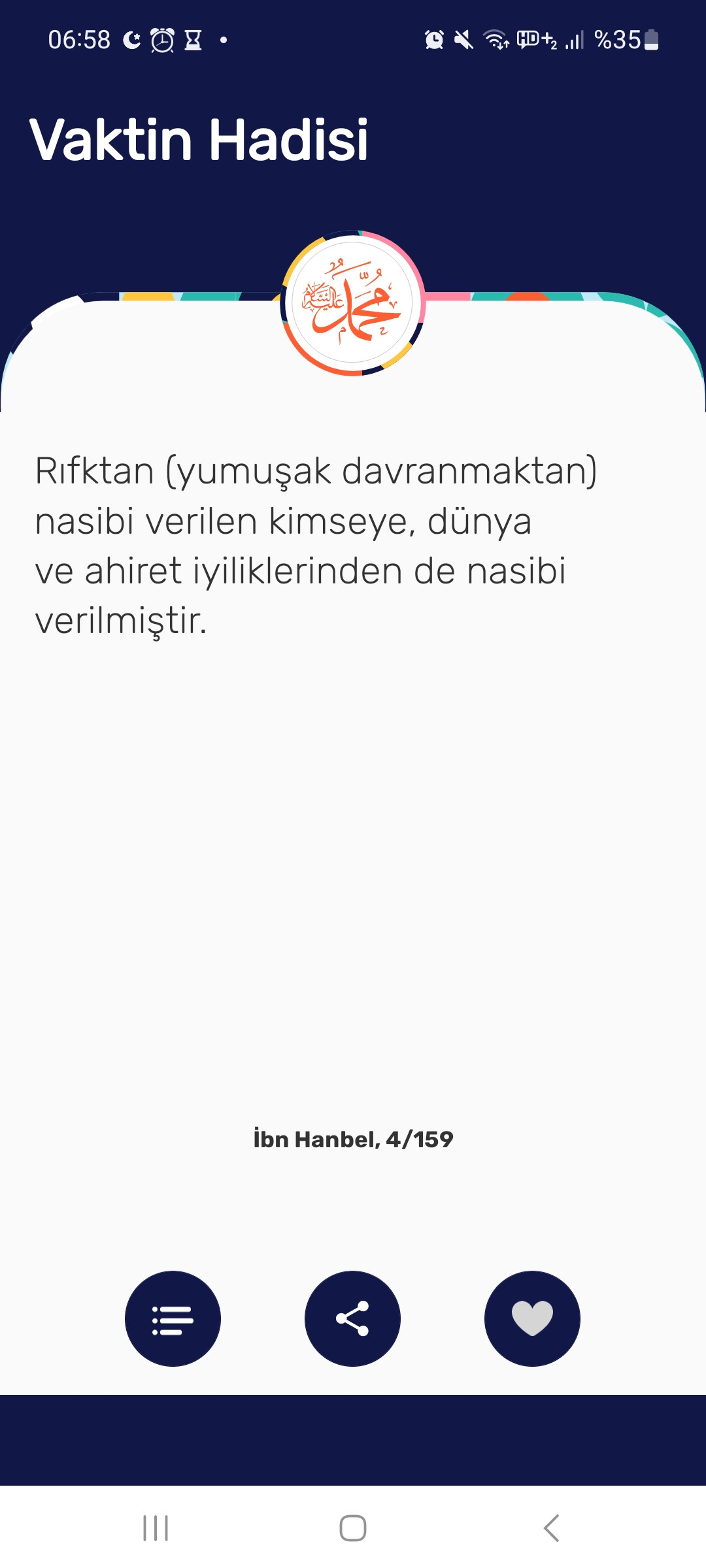This screenshot has width=706, height=1568.
Task: Tap the Wi-Fi indicator icon
Action: (497, 41)
